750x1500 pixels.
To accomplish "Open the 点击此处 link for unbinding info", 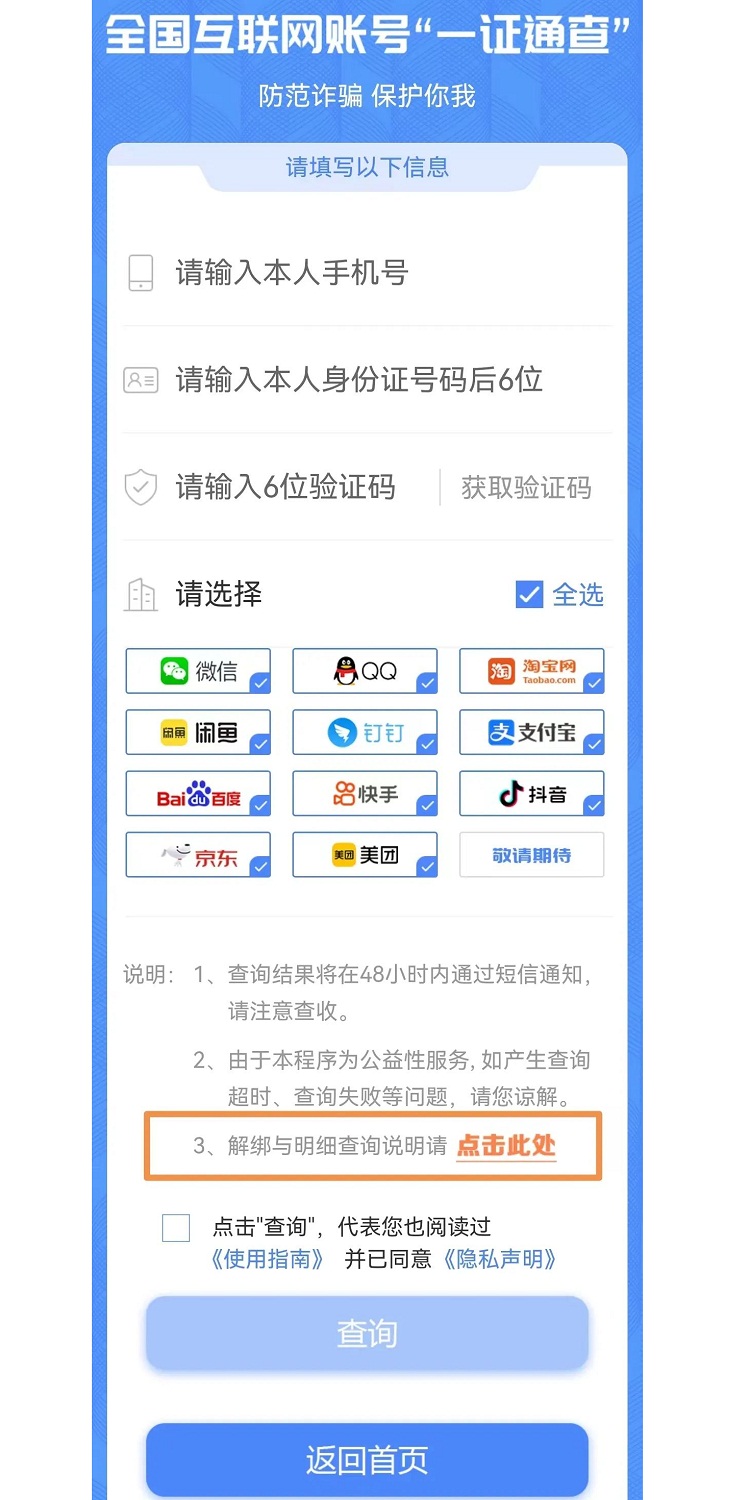I will pyautogui.click(x=506, y=1146).
